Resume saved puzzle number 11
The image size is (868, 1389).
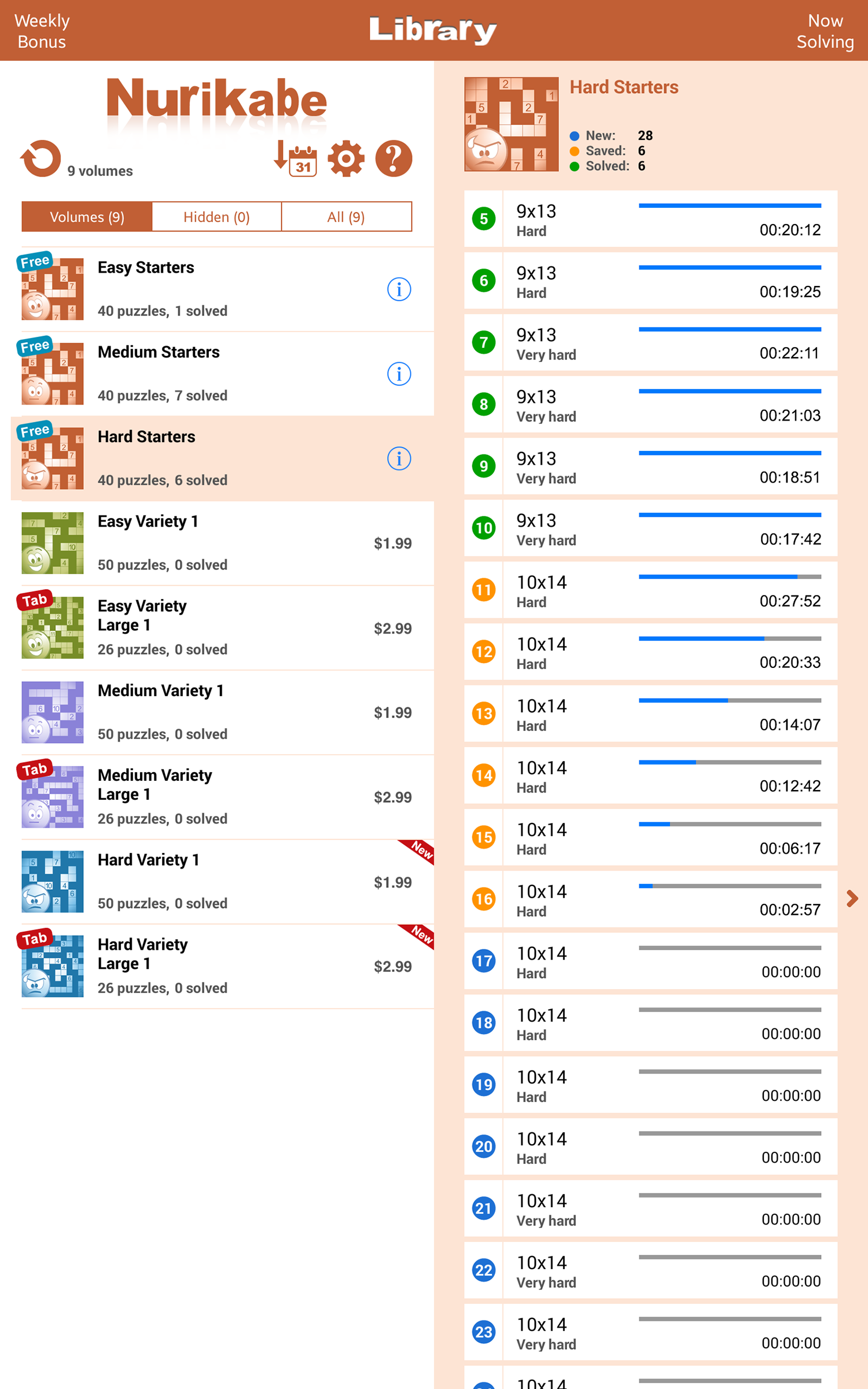coord(650,590)
